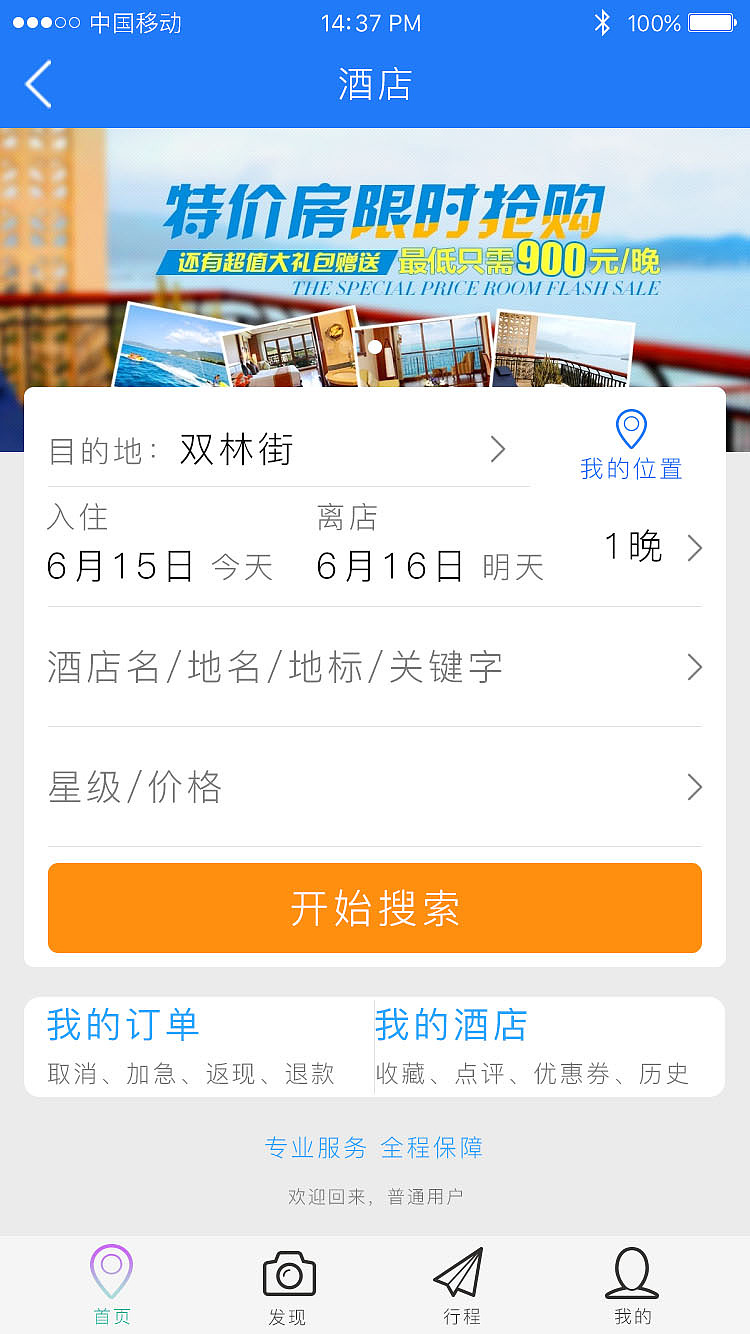Expand the 酒店名/地名/地标/关键字 field chevron

(694, 667)
